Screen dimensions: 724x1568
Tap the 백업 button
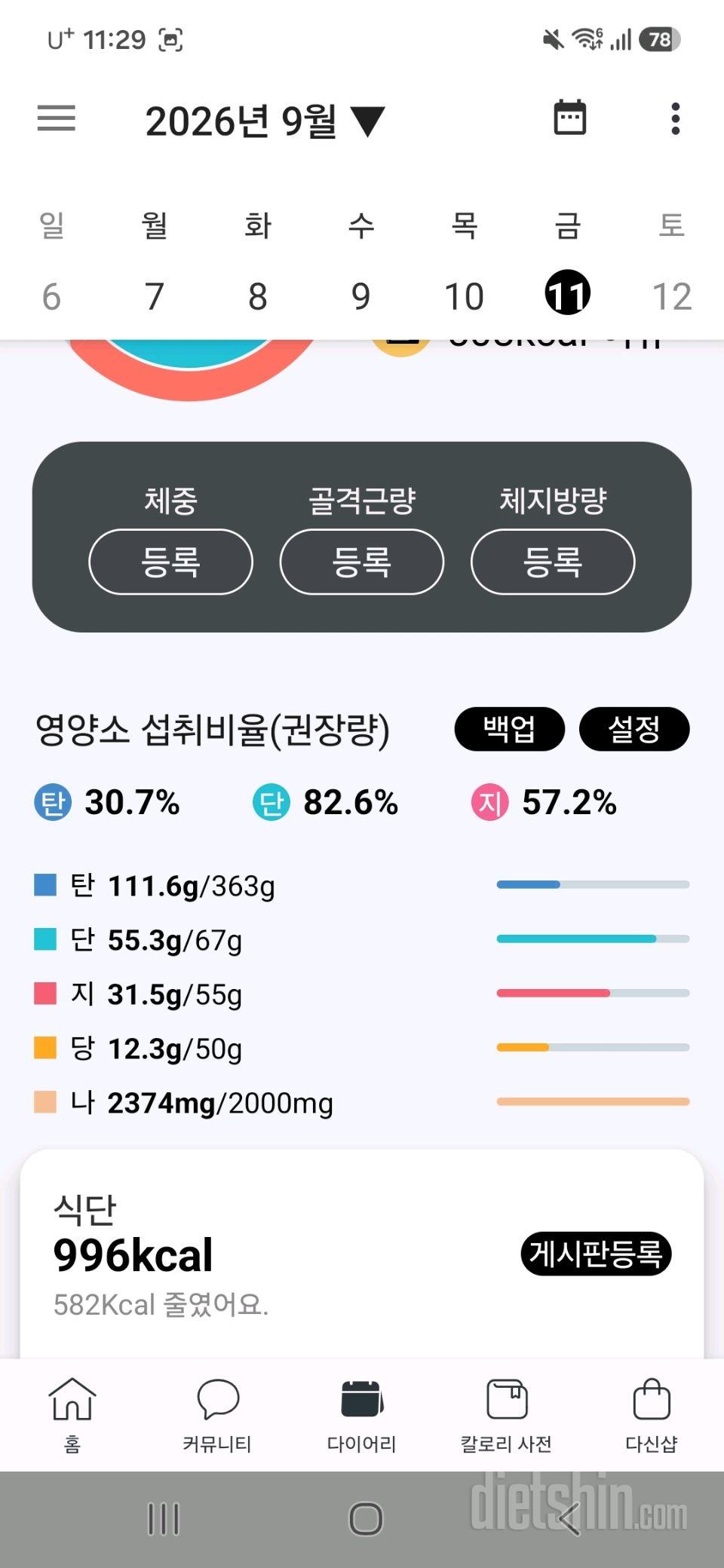(x=510, y=729)
